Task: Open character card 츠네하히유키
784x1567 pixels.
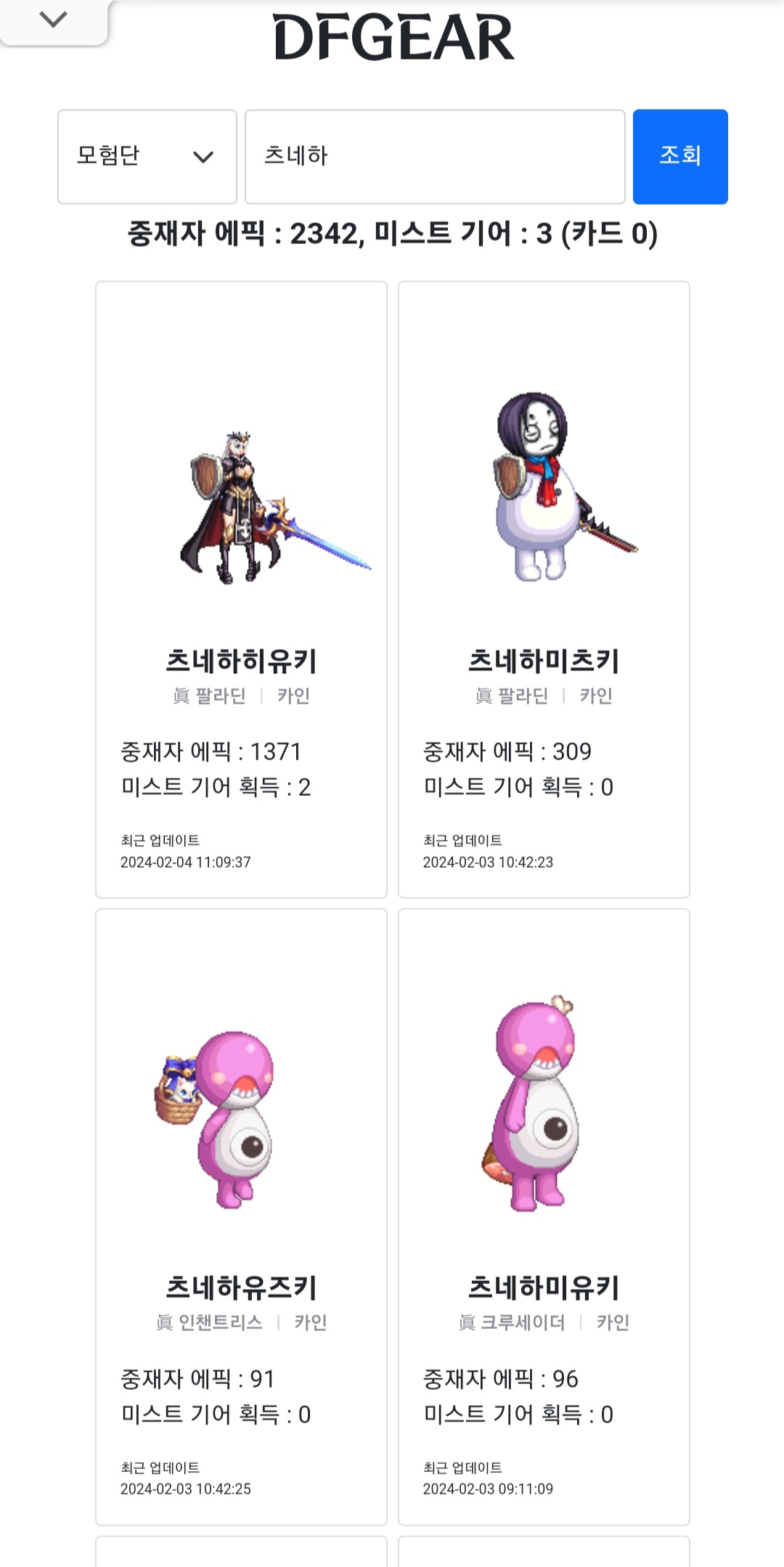Action: [241, 589]
